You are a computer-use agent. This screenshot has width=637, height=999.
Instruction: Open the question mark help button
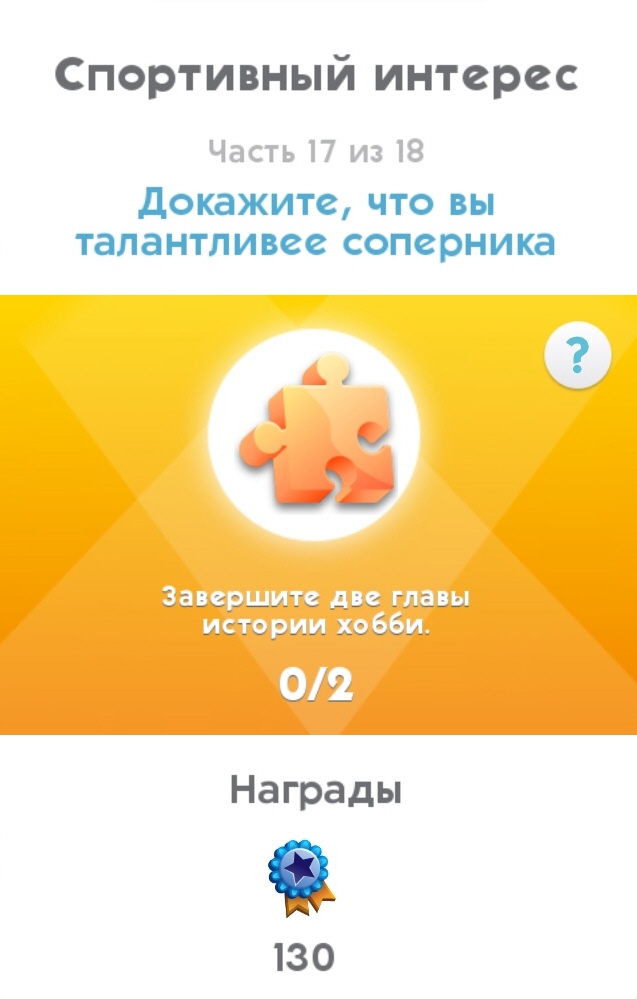pyautogui.click(x=577, y=355)
